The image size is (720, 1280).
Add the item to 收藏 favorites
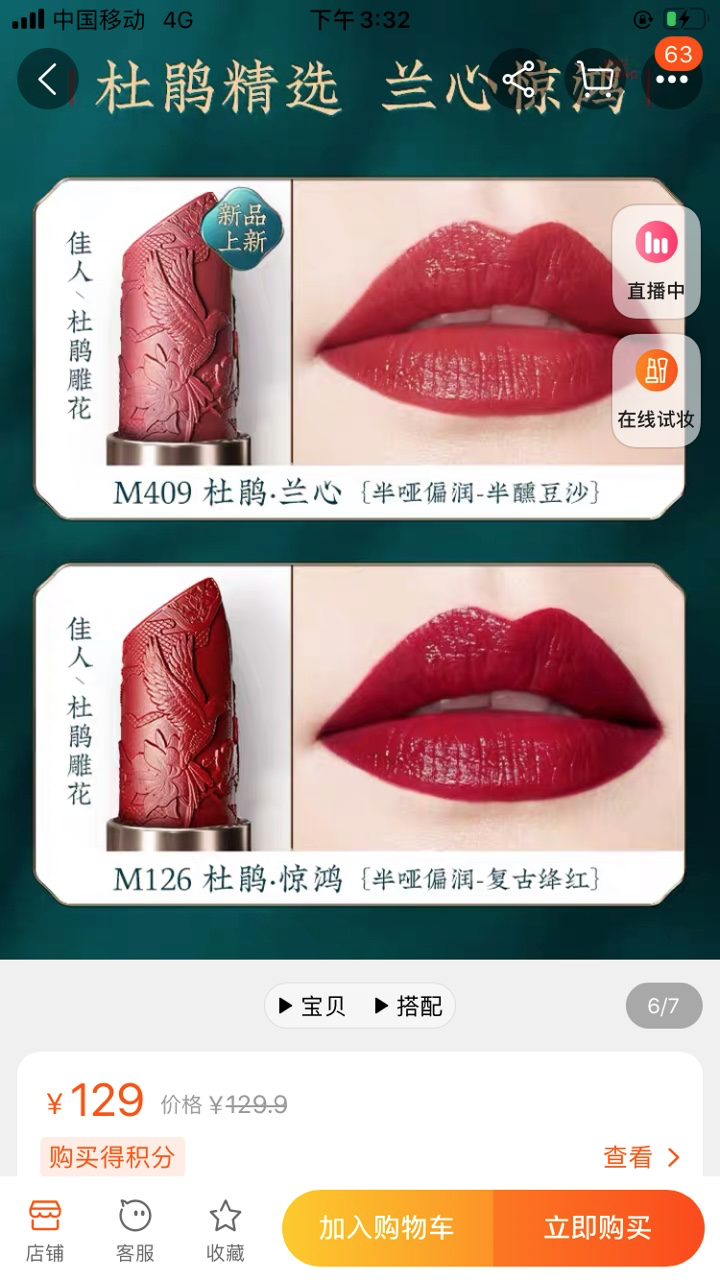225,1231
